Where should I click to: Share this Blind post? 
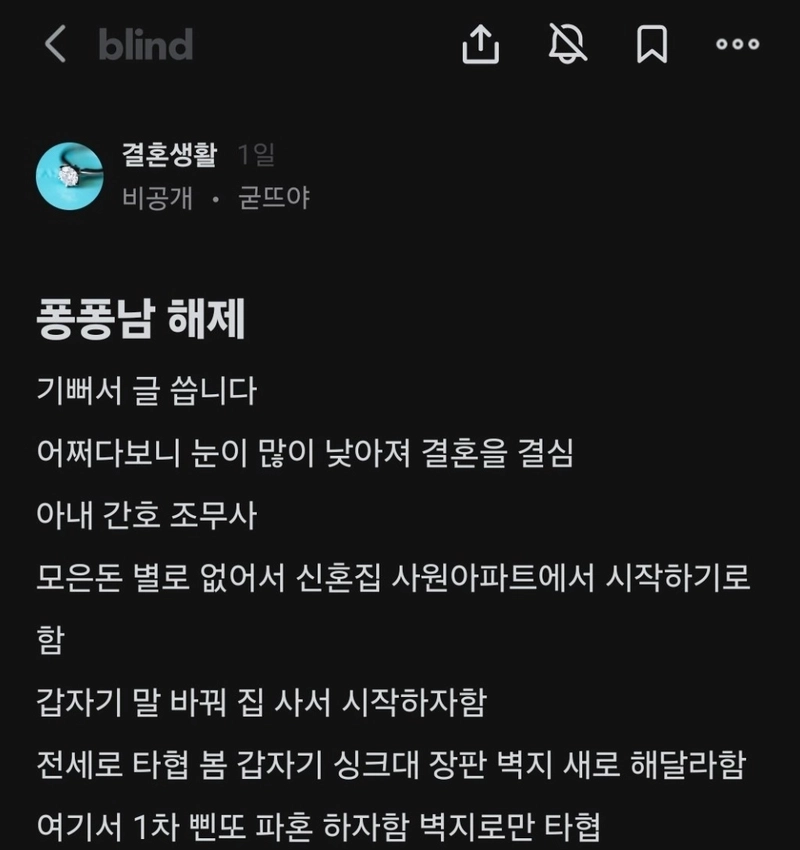(481, 44)
